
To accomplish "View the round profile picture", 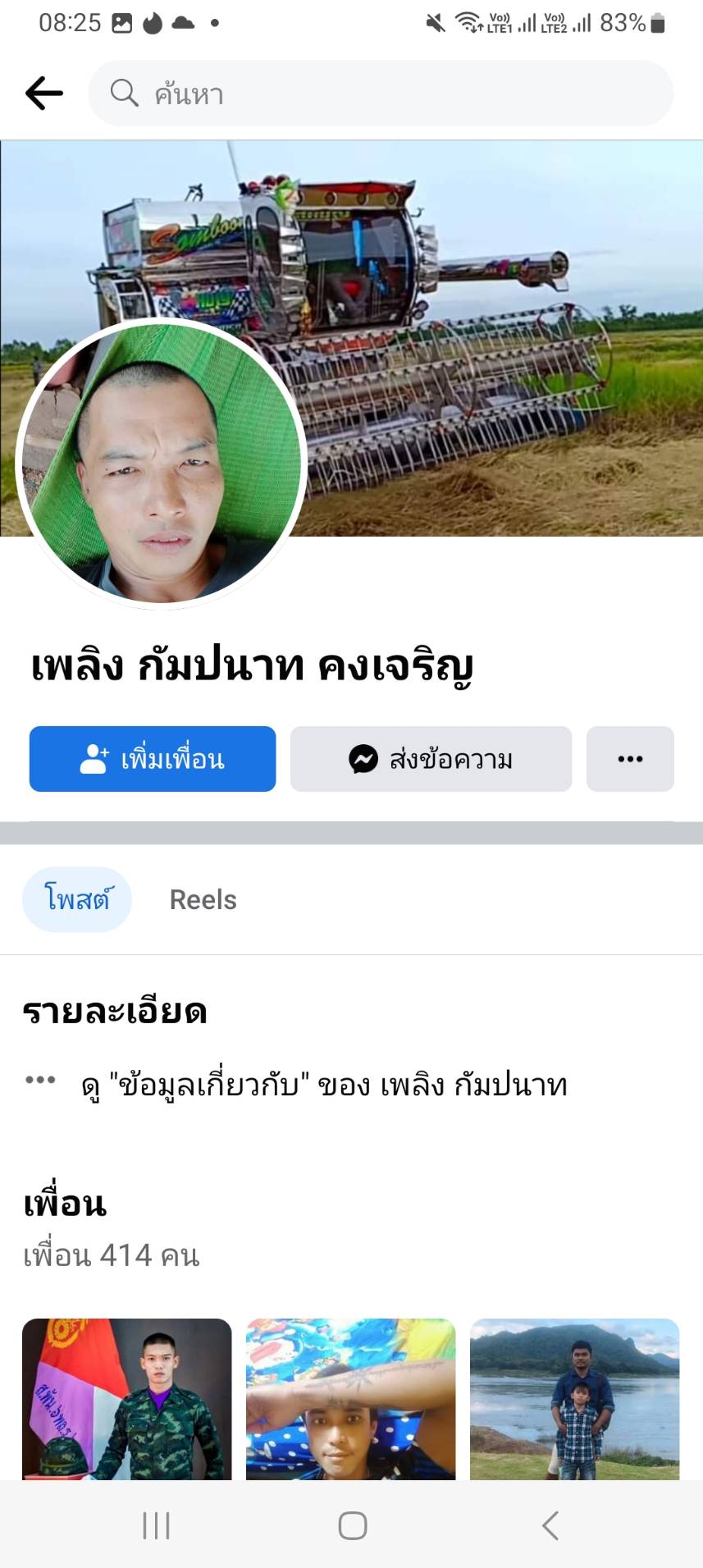I will tap(162, 464).
